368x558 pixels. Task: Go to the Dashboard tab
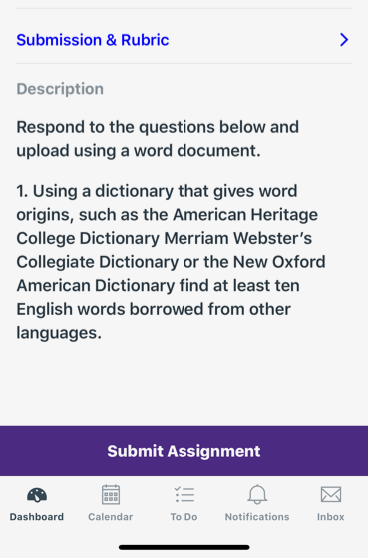click(37, 504)
